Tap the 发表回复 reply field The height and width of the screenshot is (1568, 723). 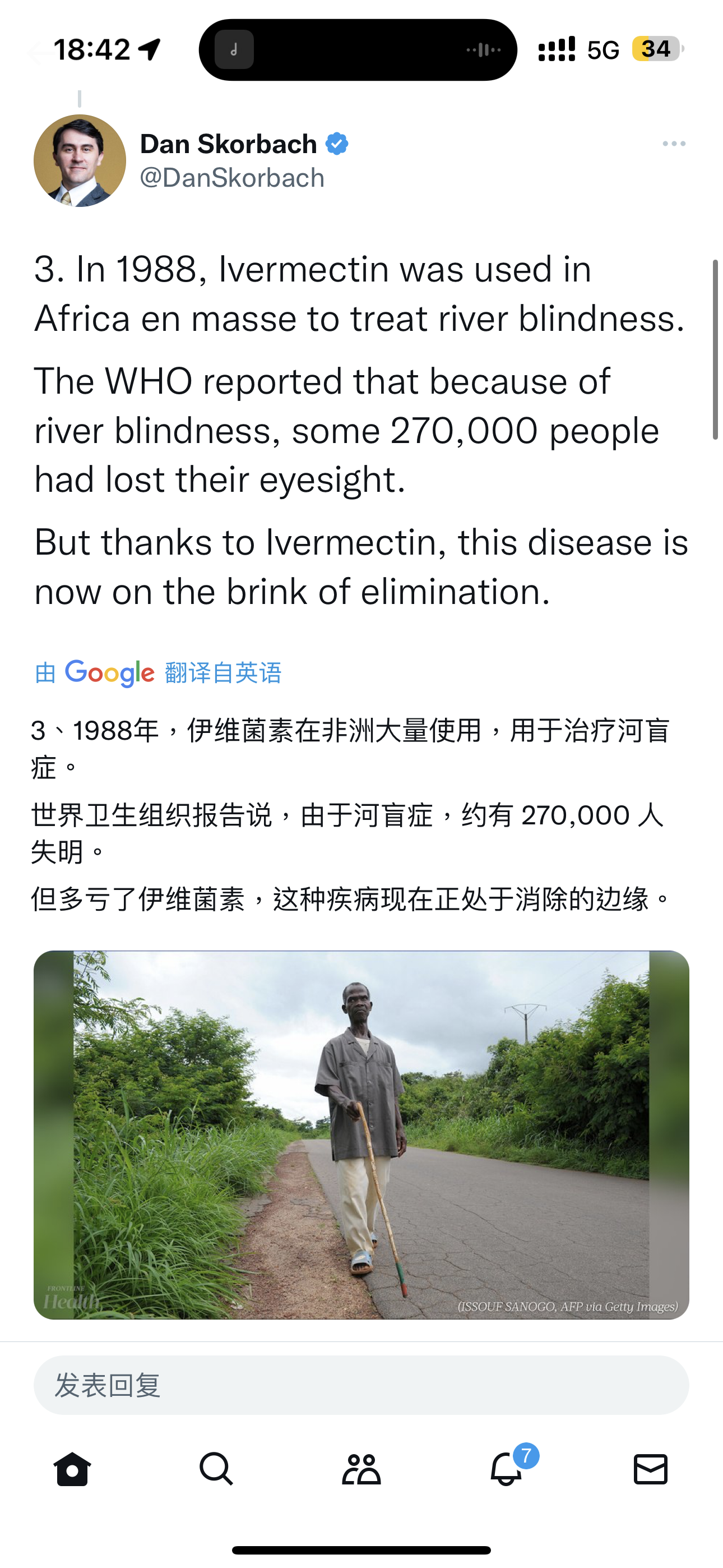(361, 1386)
